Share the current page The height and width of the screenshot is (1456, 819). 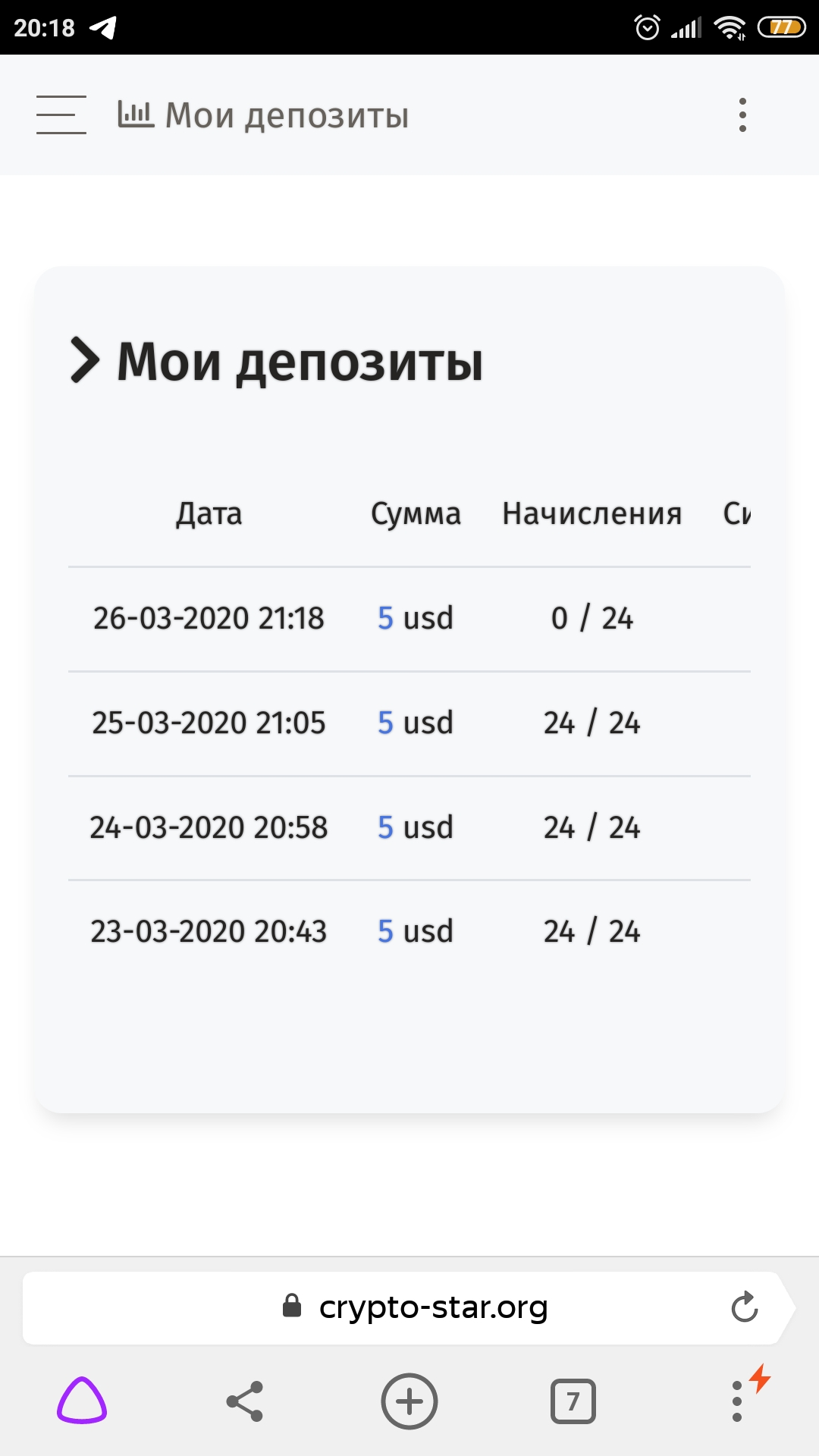click(x=245, y=1401)
